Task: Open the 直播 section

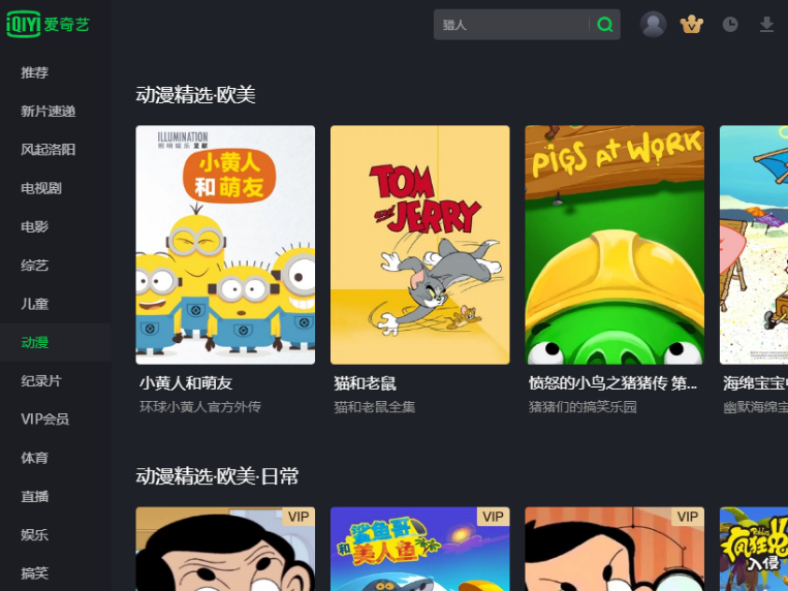Action: 35,496
